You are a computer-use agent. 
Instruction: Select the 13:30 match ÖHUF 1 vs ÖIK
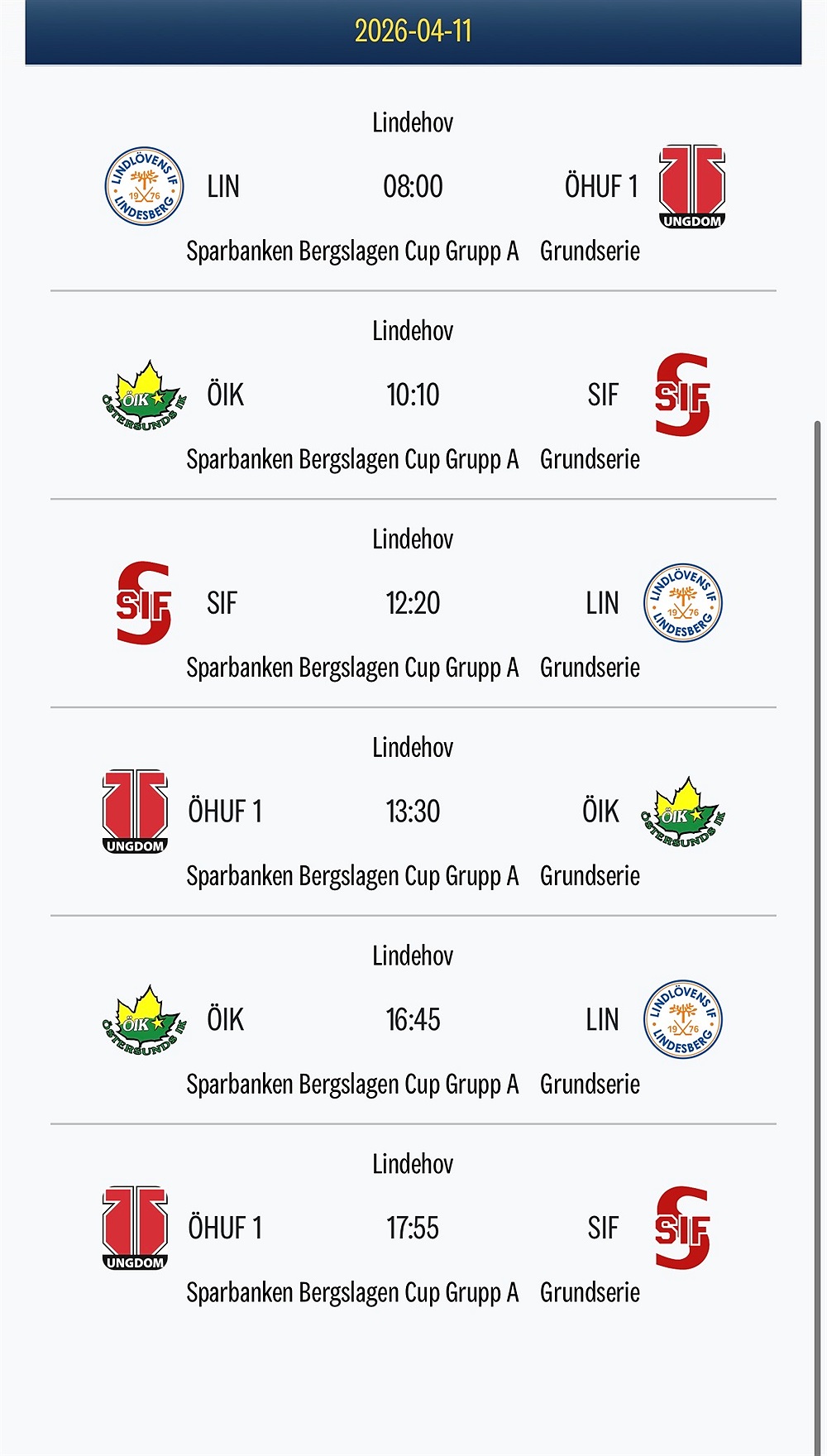tap(413, 812)
